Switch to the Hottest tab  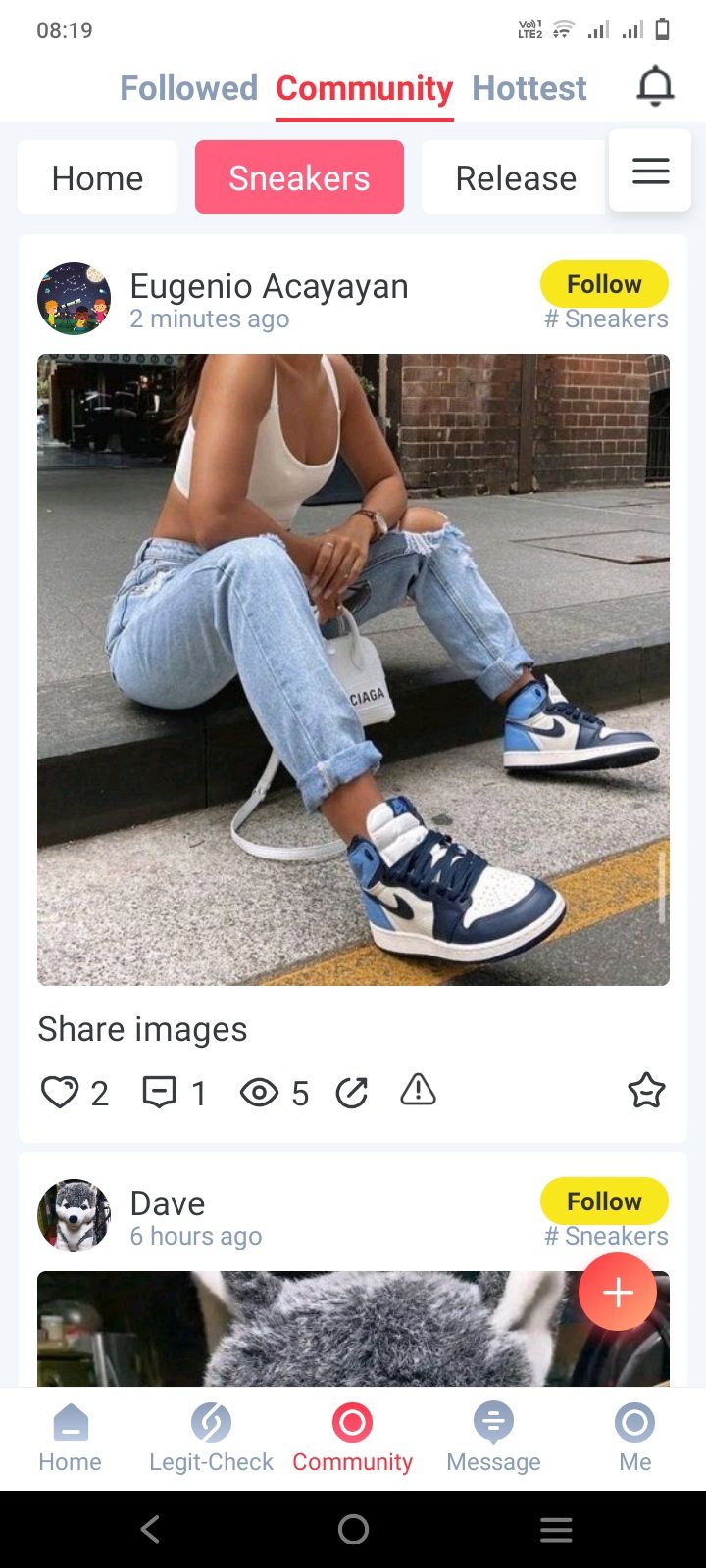pos(529,88)
